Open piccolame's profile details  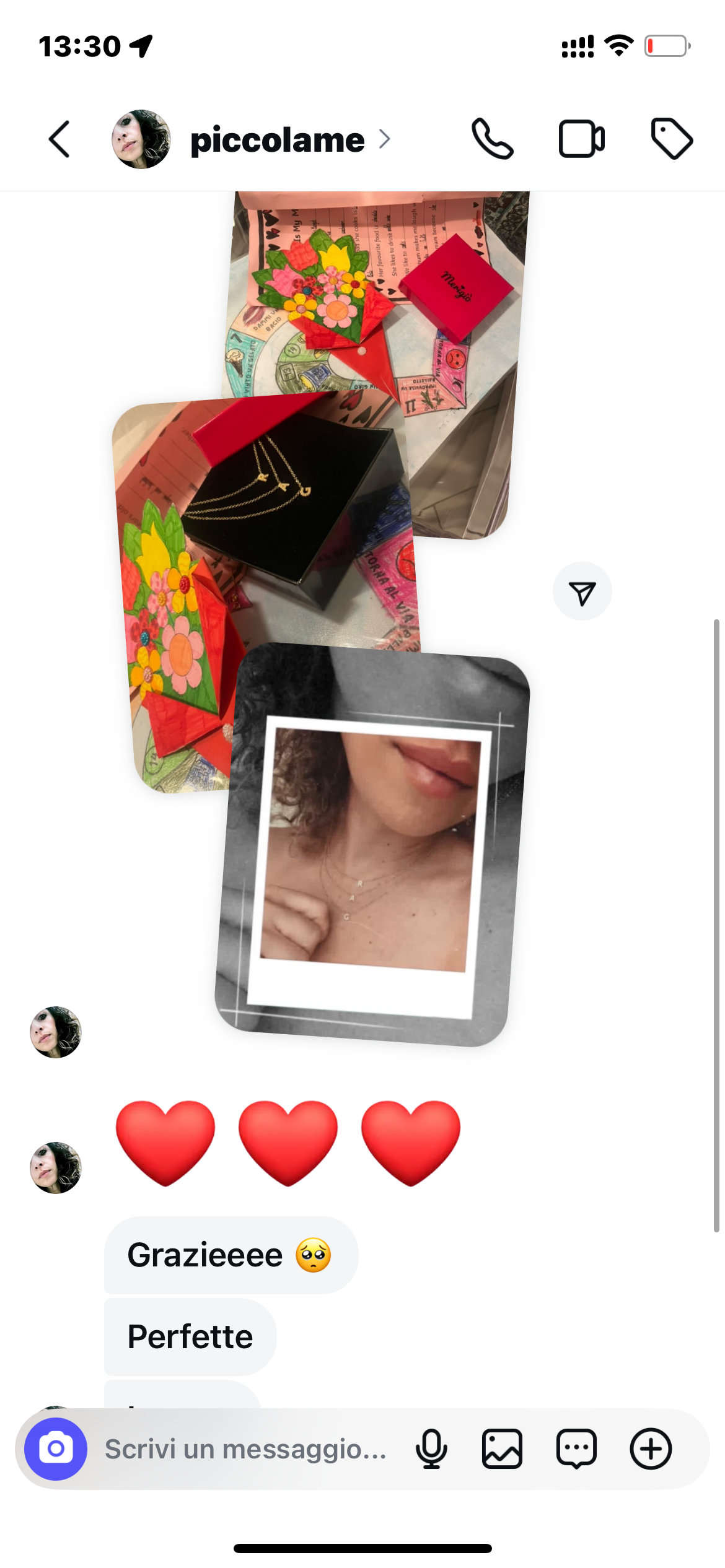277,140
